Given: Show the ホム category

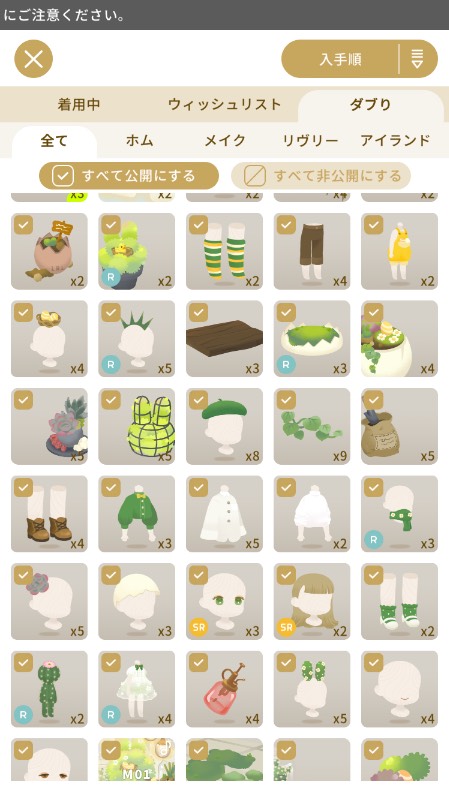Looking at the screenshot, I should point(139,141).
